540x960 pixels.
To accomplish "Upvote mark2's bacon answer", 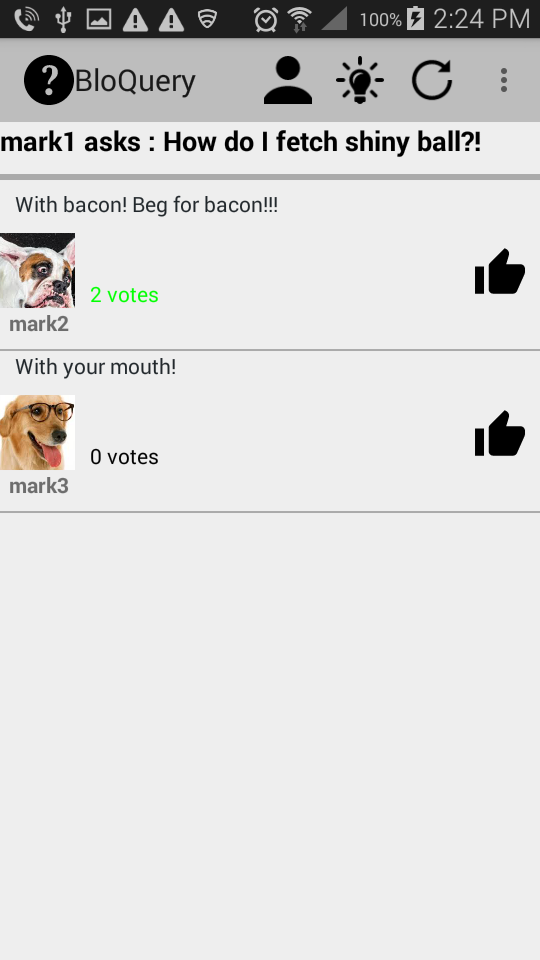I will (500, 271).
